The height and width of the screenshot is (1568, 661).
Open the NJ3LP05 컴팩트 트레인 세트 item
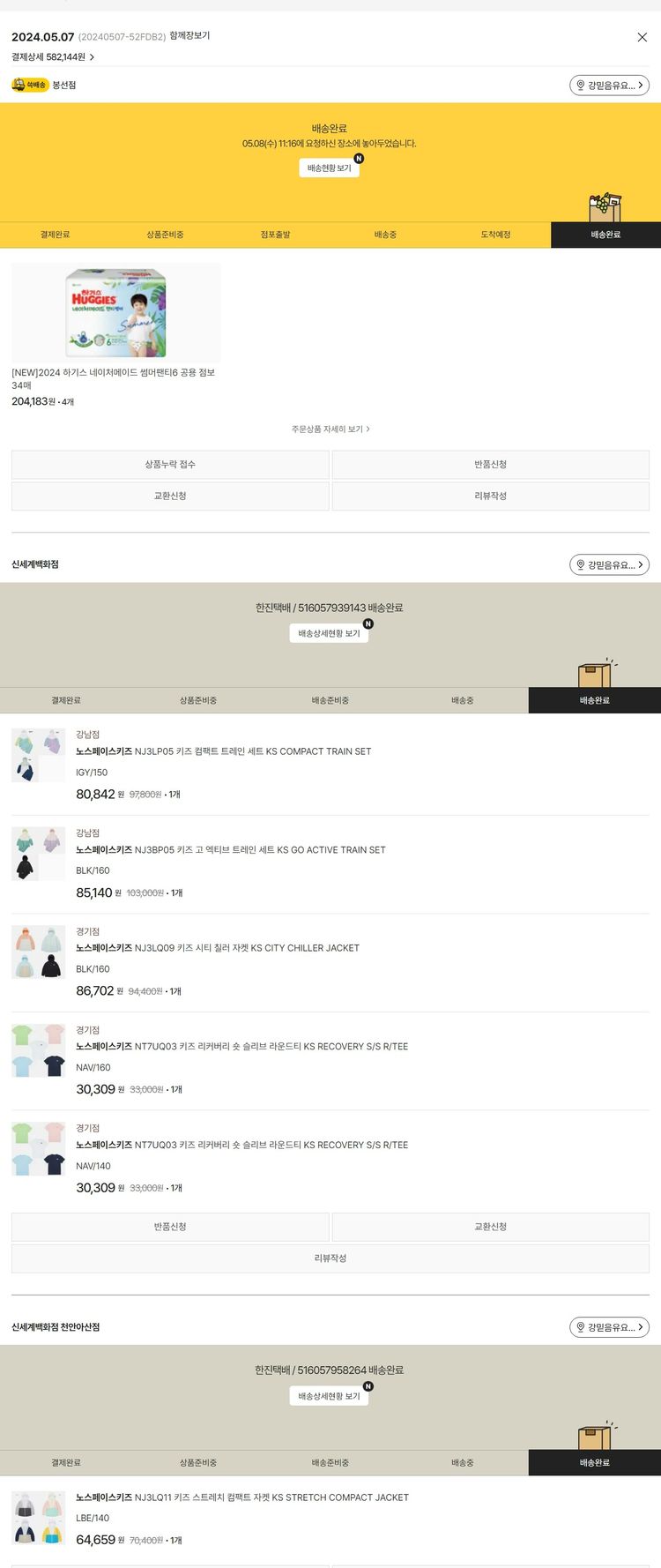tap(223, 751)
